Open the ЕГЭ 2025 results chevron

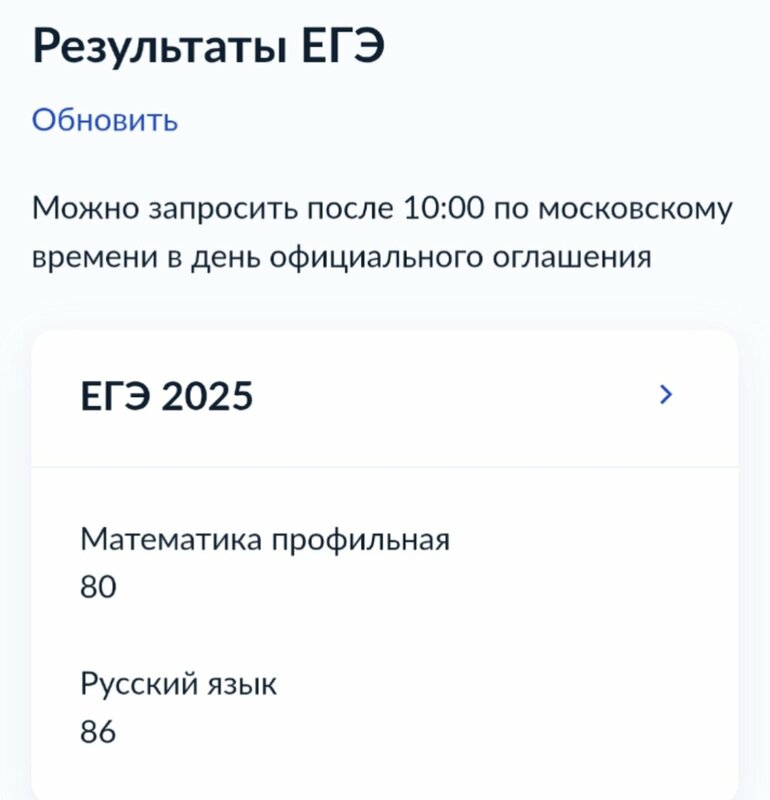(x=667, y=396)
